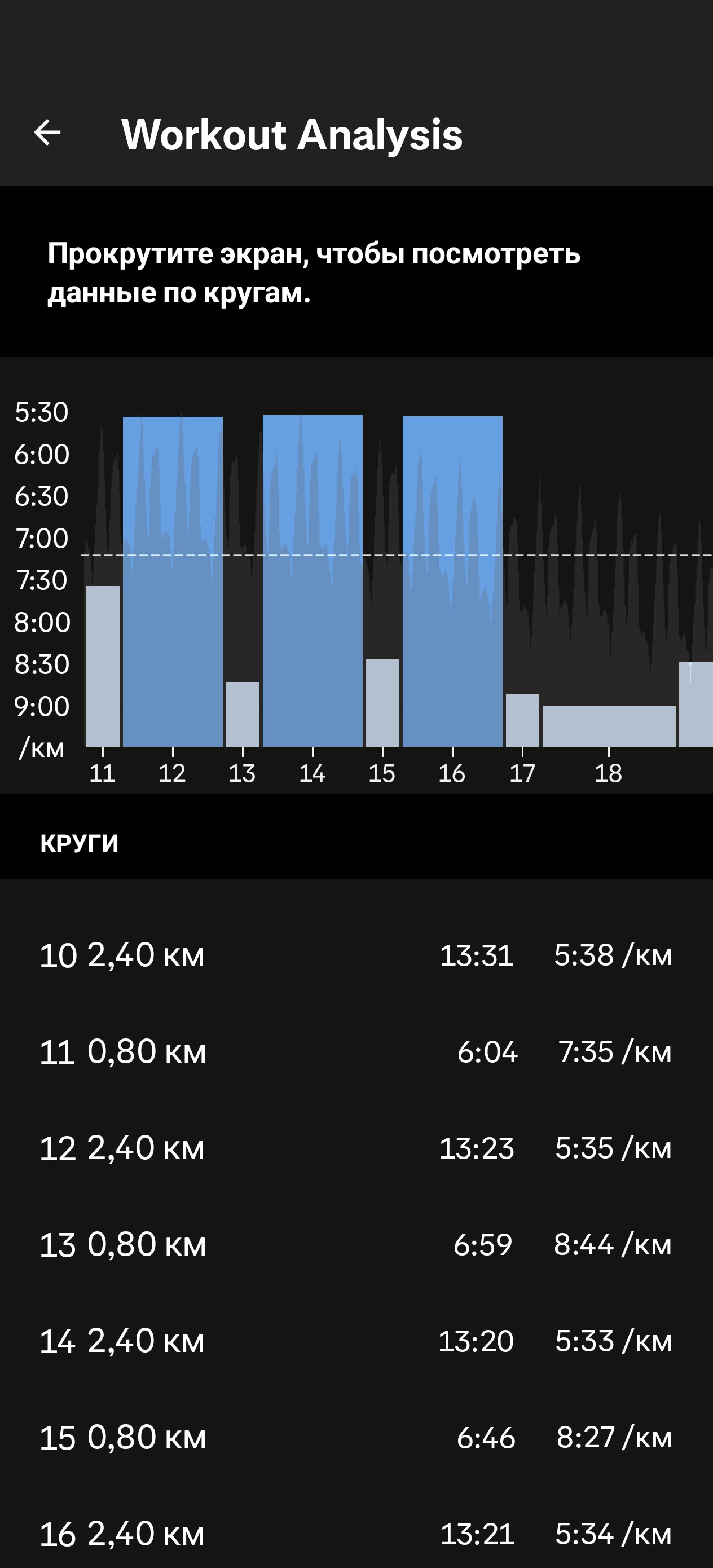Open lap 13 row with 8:44 pace
Screen dimensions: 713x1568
tap(356, 1244)
